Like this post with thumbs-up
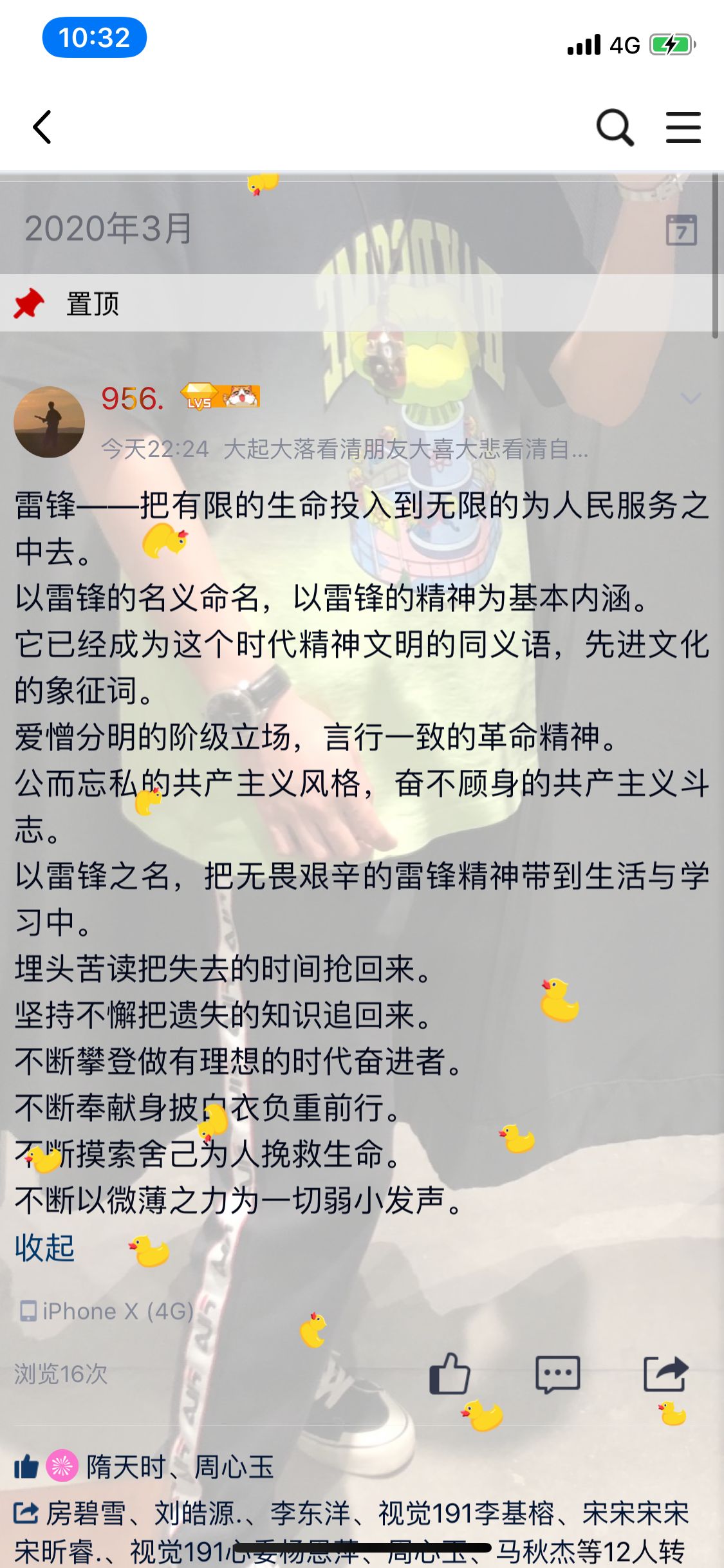 (450, 1374)
